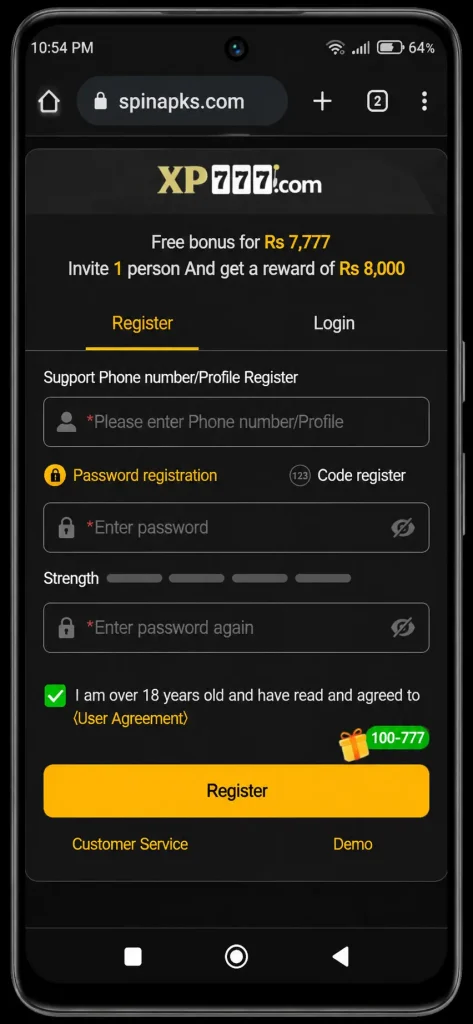Image resolution: width=473 pixels, height=1024 pixels.
Task: Uncheck the over 18 agreement checkbox
Action: [55, 696]
